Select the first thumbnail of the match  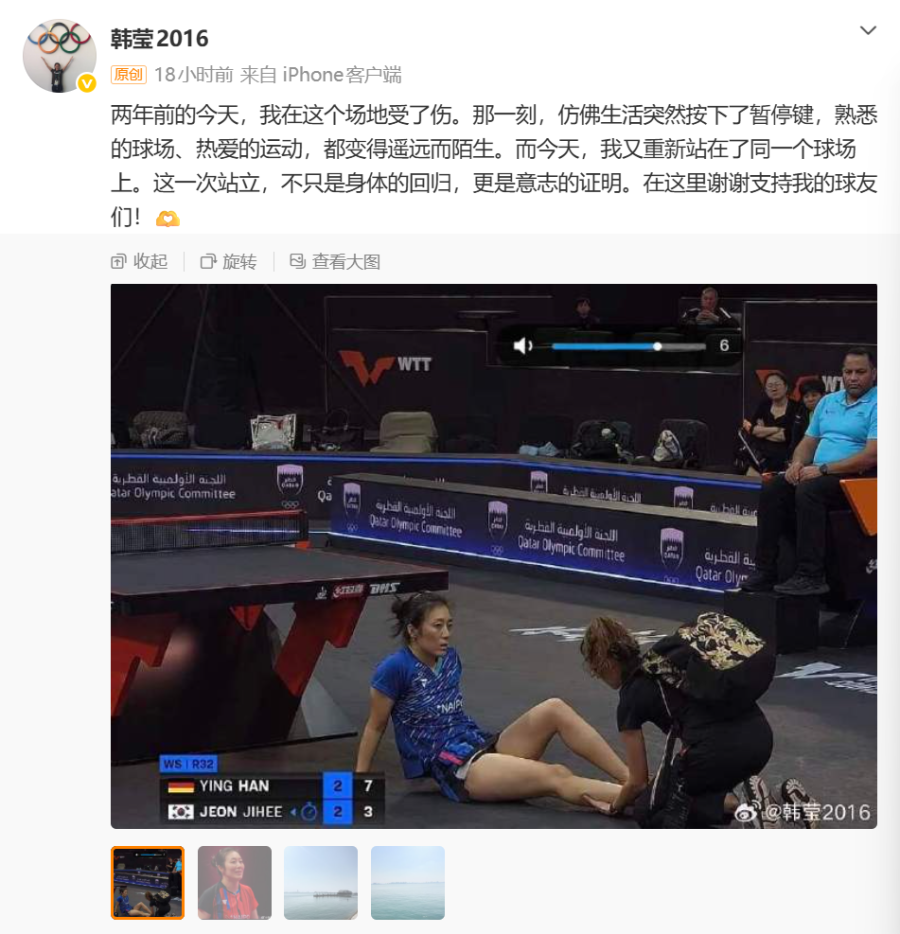point(147,883)
